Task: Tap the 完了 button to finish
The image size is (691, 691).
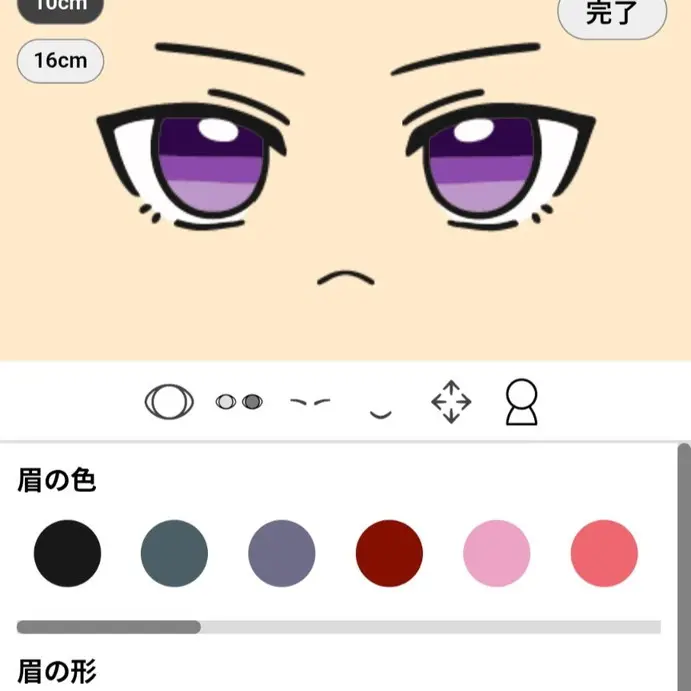Action: (x=611, y=14)
